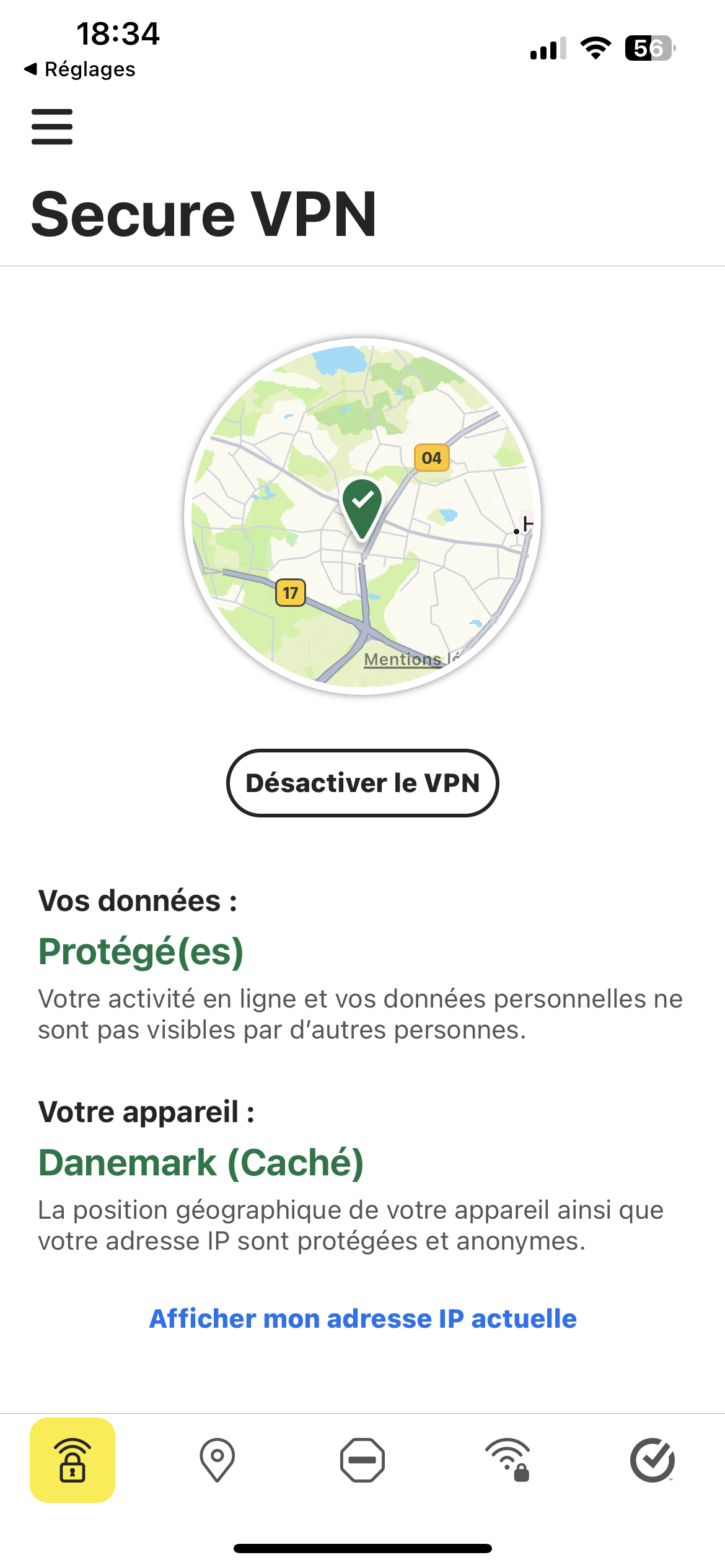
Task: Tap the battery indicator
Action: [x=649, y=46]
